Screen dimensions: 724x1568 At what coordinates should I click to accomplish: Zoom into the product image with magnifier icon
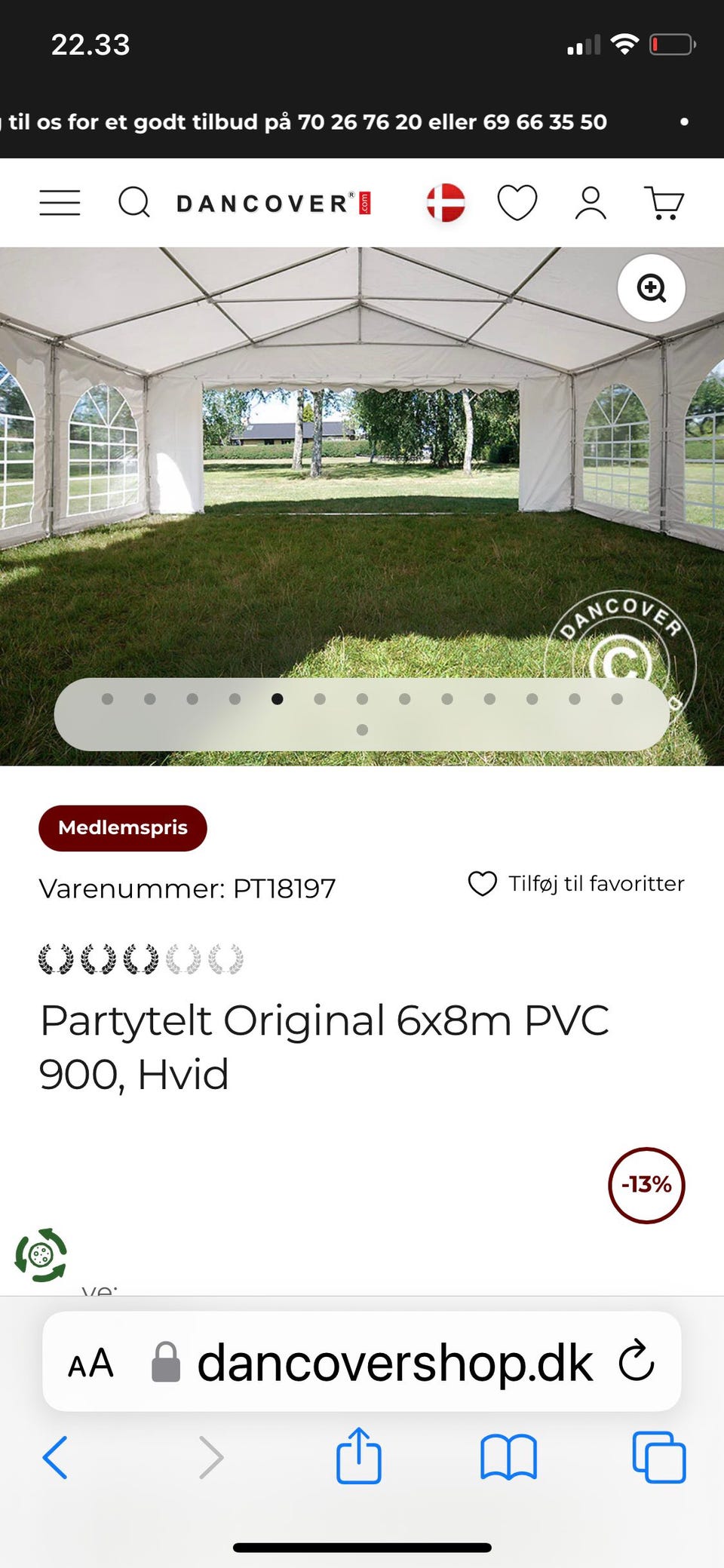coord(650,288)
